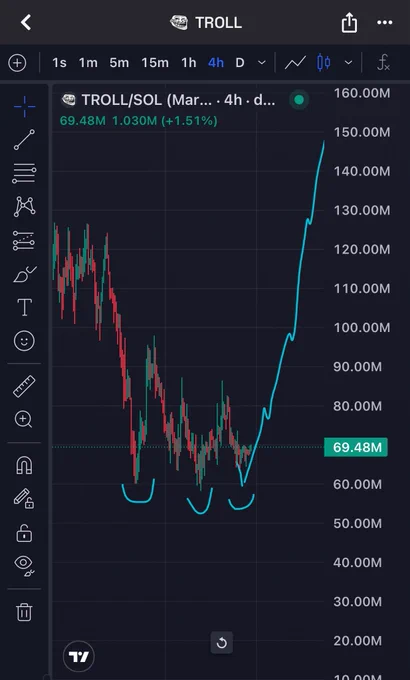Add a symbol with the plus icon

click(x=17, y=63)
